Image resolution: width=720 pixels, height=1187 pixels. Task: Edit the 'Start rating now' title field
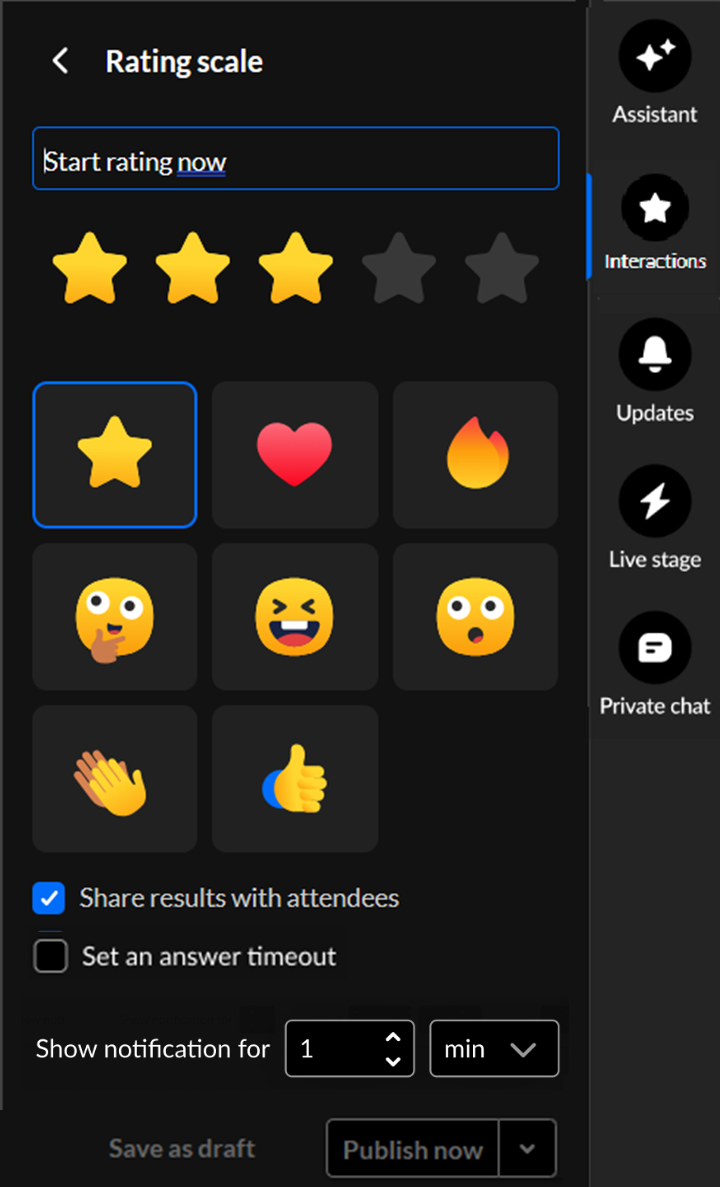pos(295,159)
